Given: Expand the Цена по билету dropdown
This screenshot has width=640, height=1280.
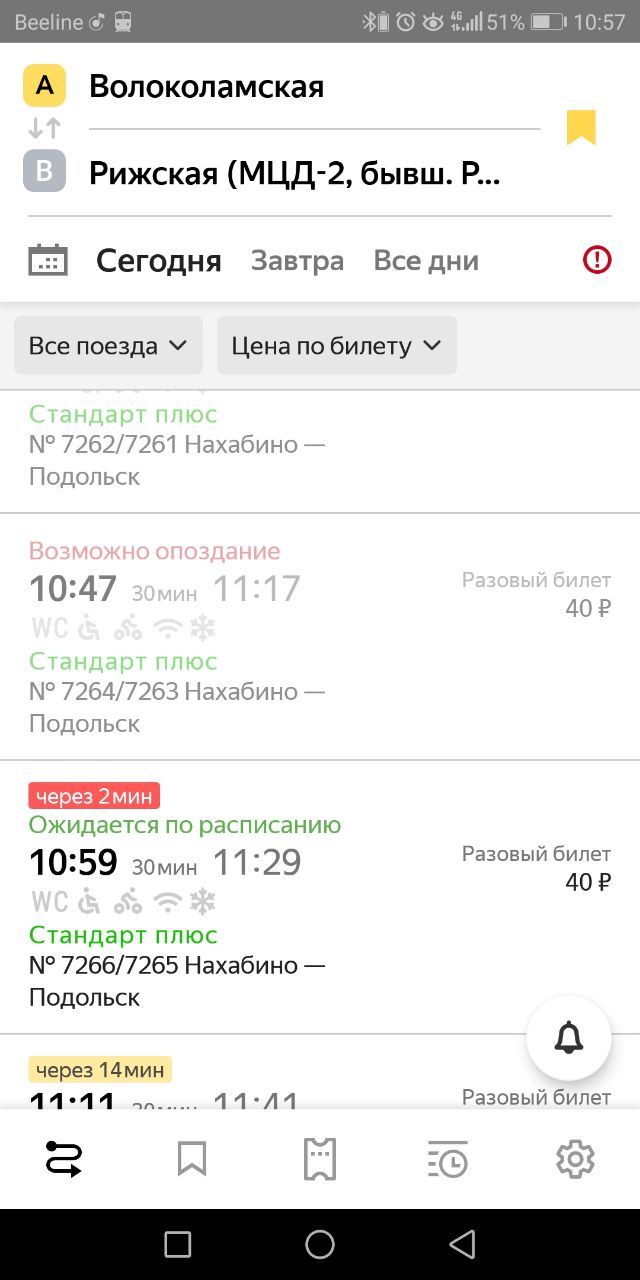Looking at the screenshot, I should pos(336,346).
